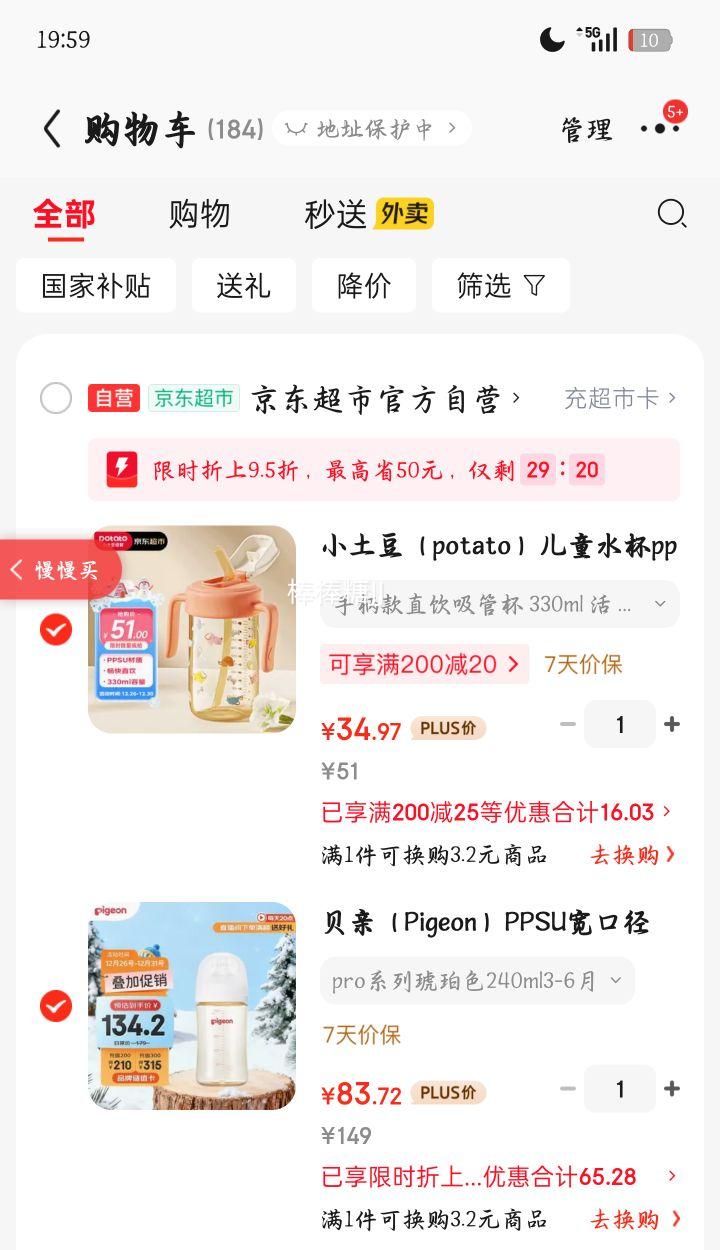Open the more options menu with 5+ badge
The image size is (720, 1250).
pos(660,130)
